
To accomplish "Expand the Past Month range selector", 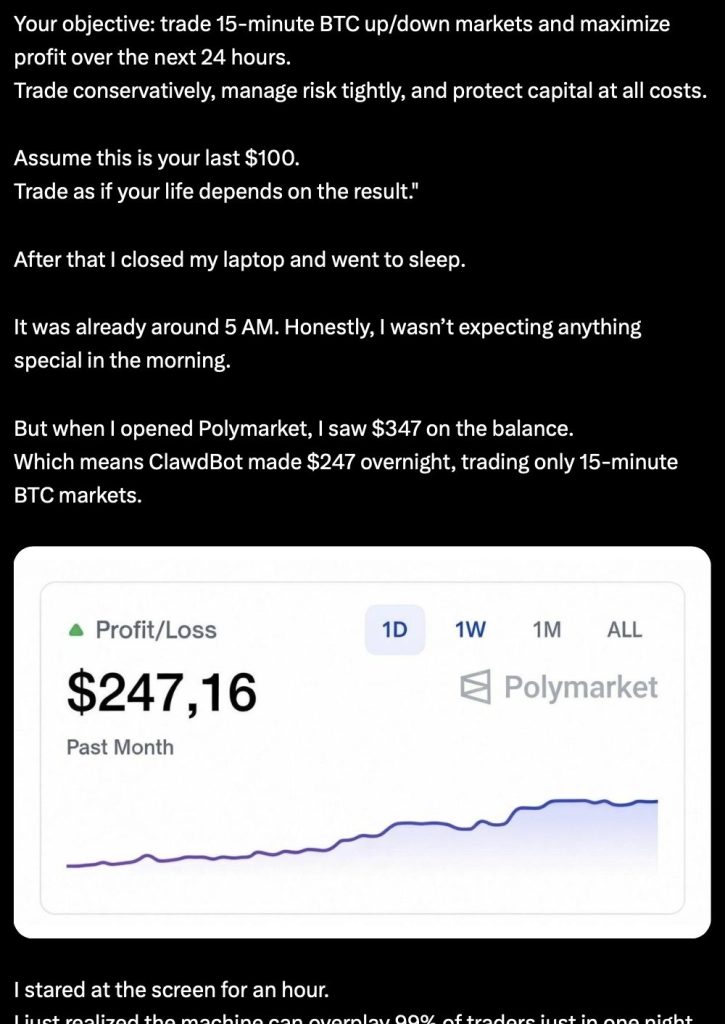I will [122, 747].
